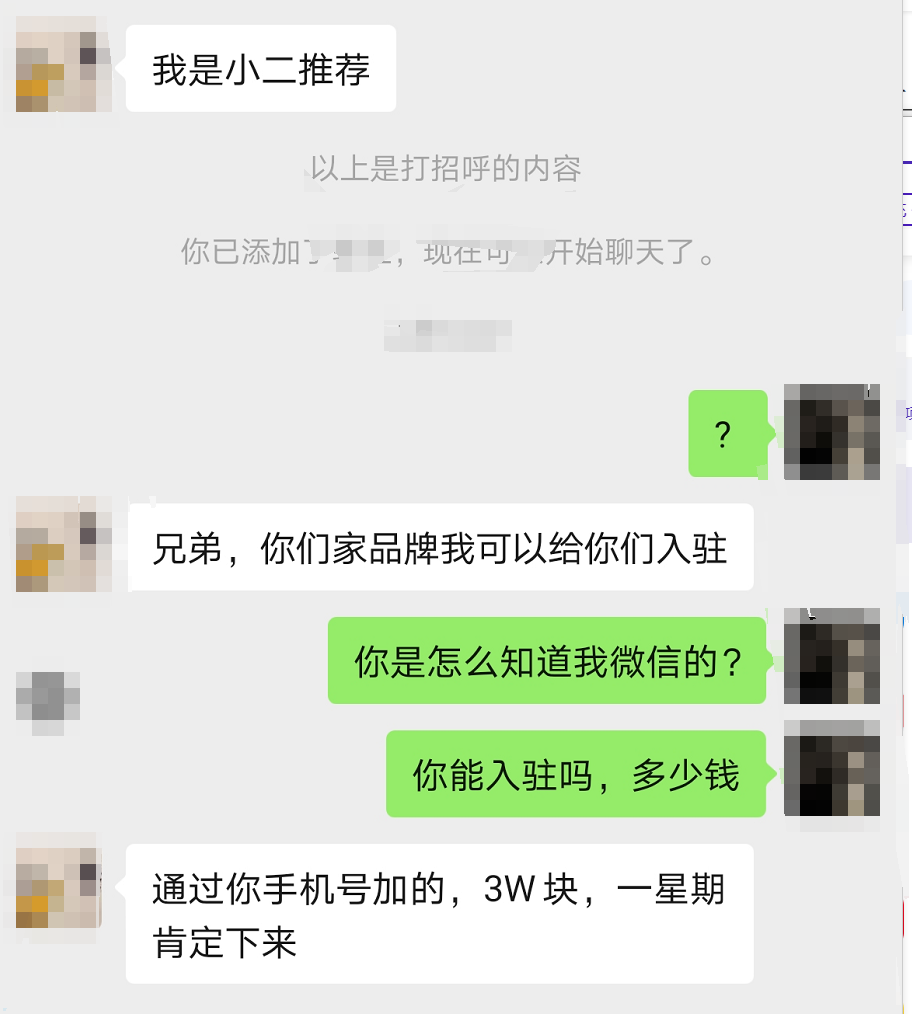The width and height of the screenshot is (912, 1014).
Task: Open your avatar next to the WeChat question
Action: click(832, 658)
